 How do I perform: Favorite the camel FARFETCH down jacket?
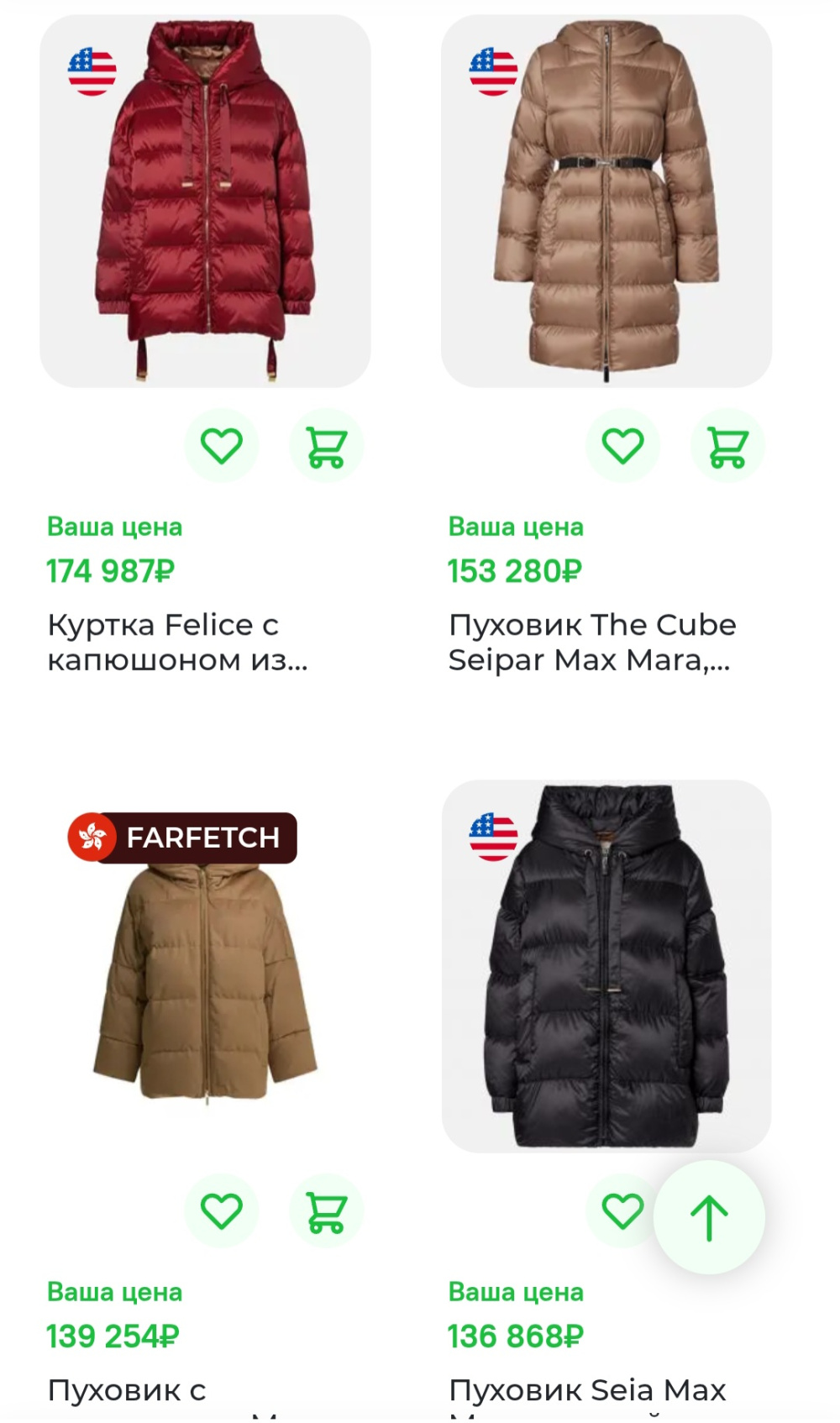tap(221, 1211)
